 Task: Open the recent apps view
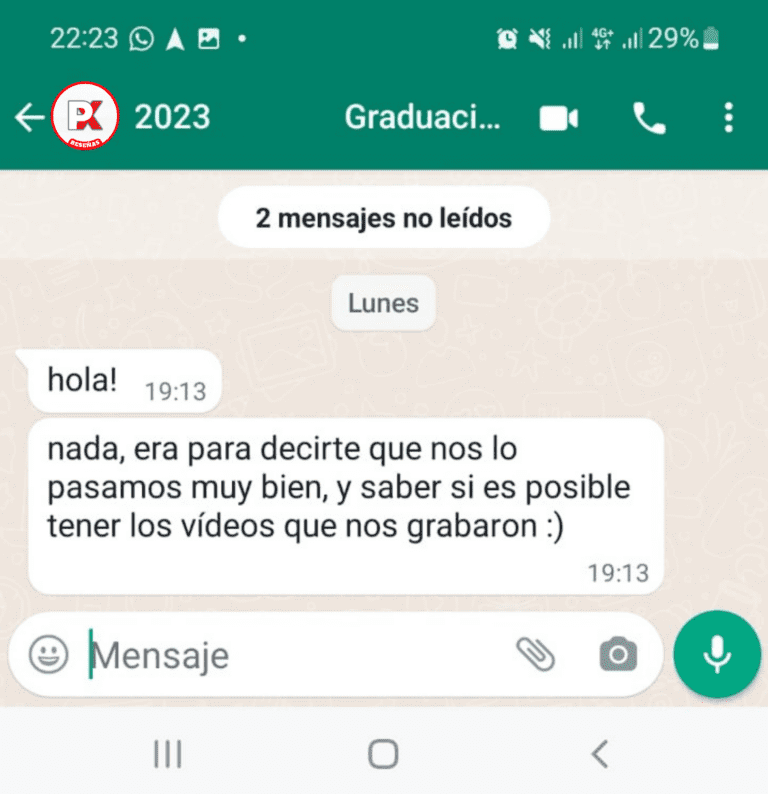point(167,754)
